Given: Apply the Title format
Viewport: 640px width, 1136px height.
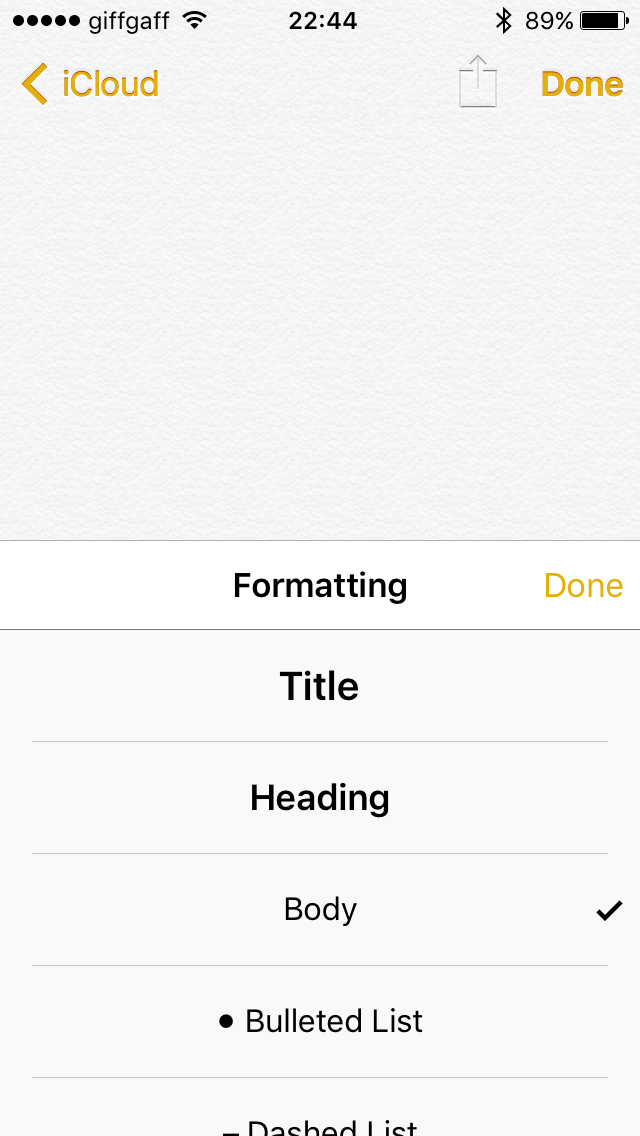Looking at the screenshot, I should (320, 685).
